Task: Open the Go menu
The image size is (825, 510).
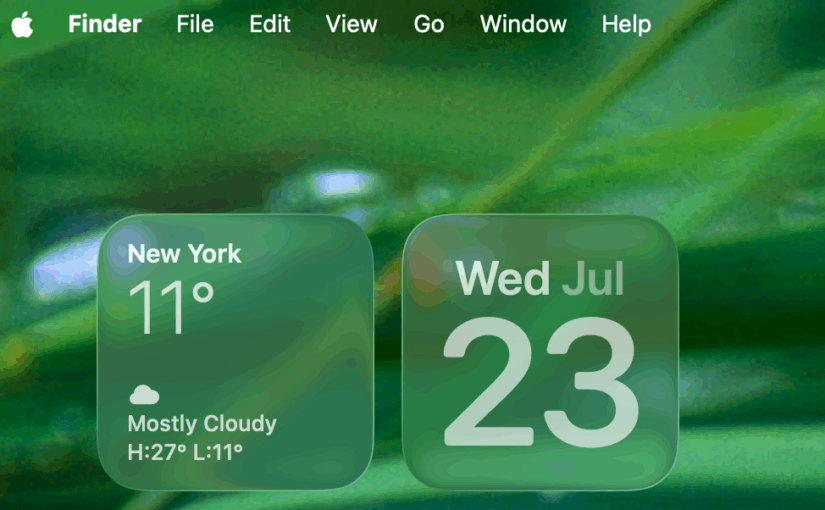Action: tap(429, 24)
